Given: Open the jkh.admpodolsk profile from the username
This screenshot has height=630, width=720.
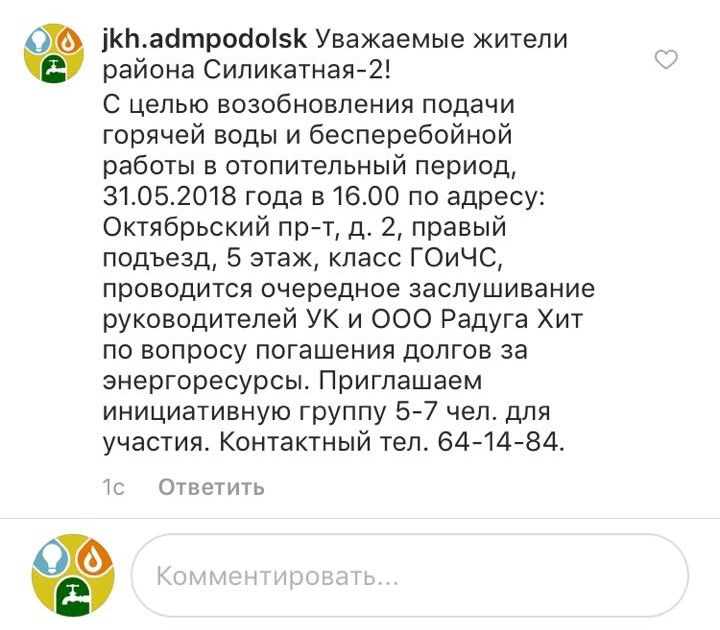Looking at the screenshot, I should tap(206, 41).
